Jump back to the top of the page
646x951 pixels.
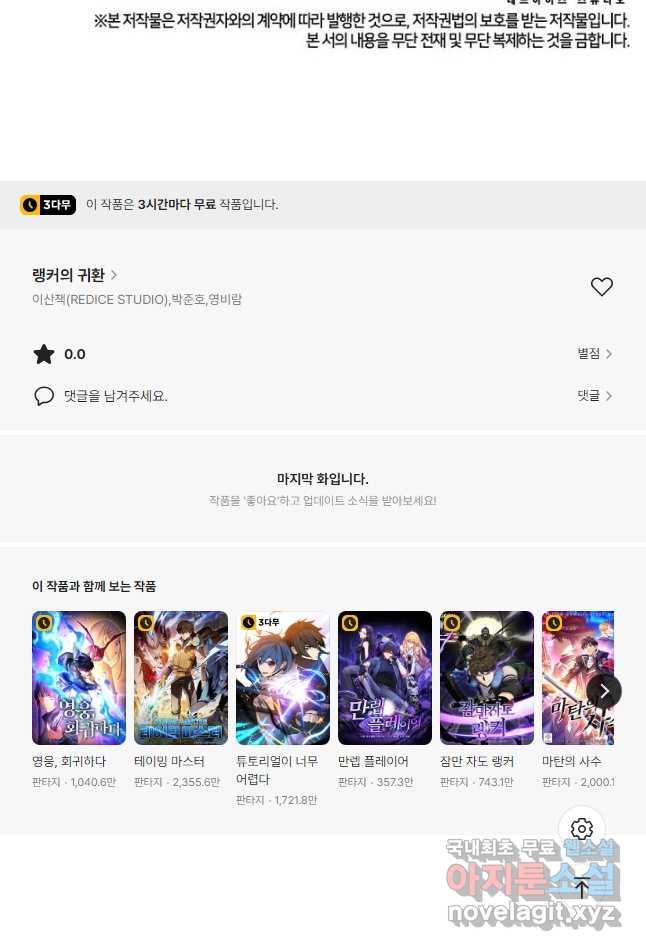[582, 887]
